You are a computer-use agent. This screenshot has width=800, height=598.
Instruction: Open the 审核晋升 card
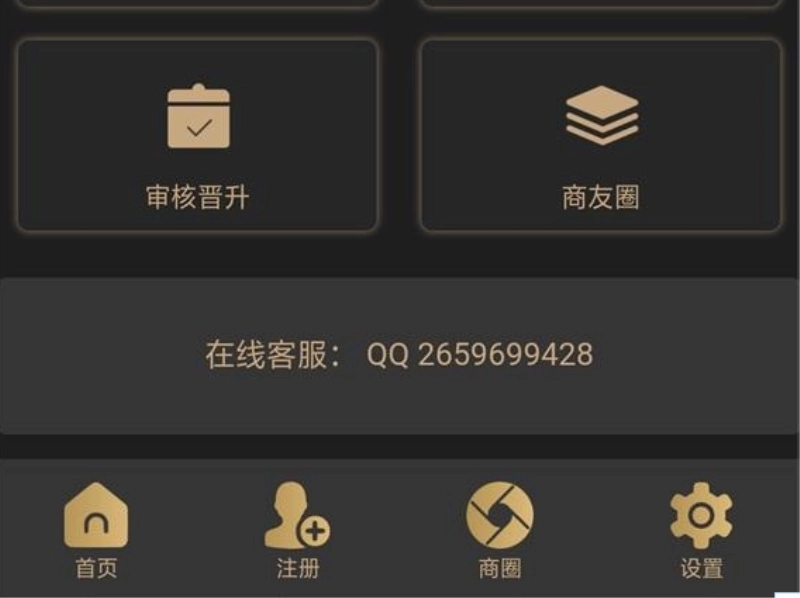click(197, 137)
